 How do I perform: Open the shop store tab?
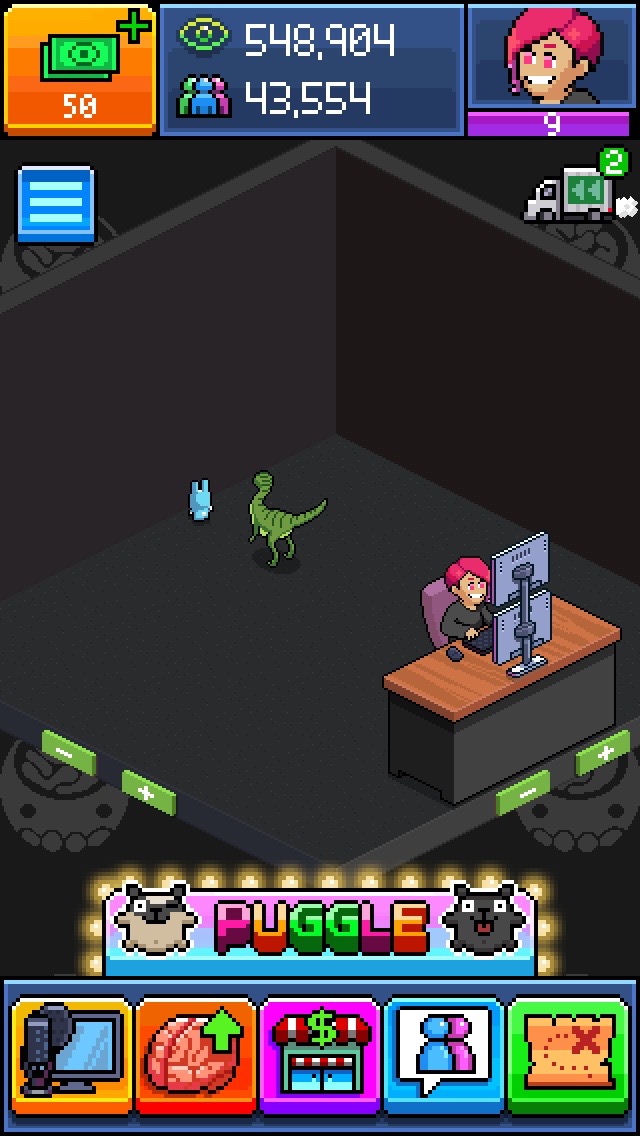click(x=320, y=1055)
